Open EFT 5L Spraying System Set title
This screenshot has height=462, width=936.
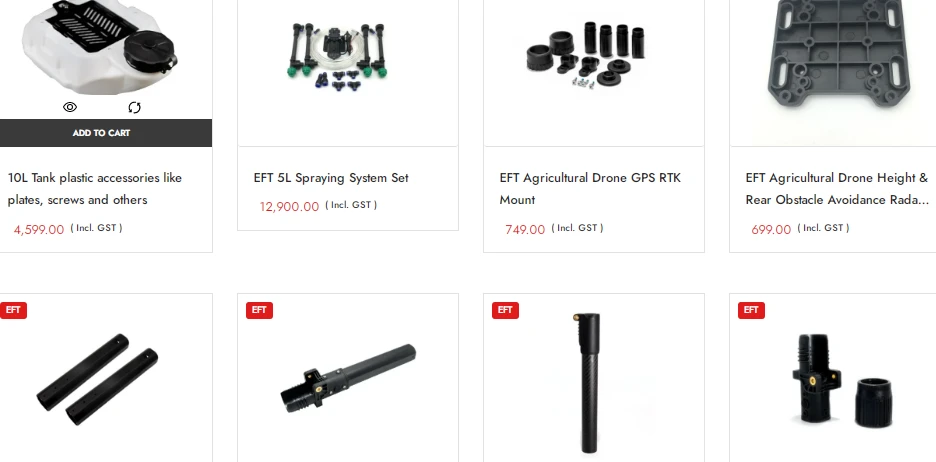(331, 178)
